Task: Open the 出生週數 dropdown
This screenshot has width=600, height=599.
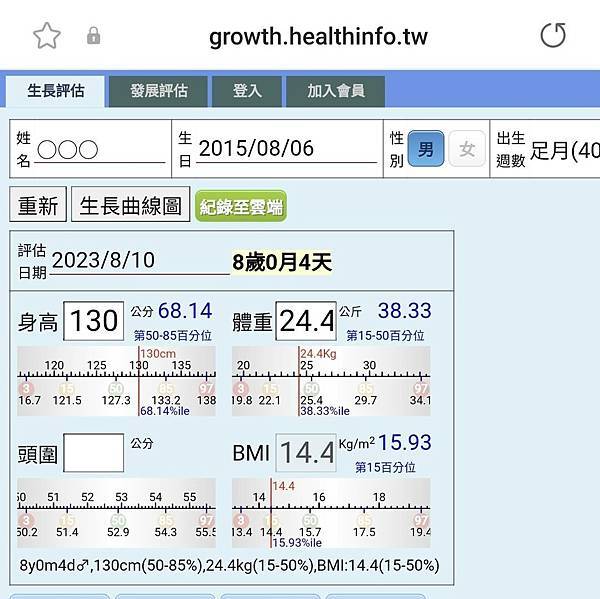Action: point(565,150)
